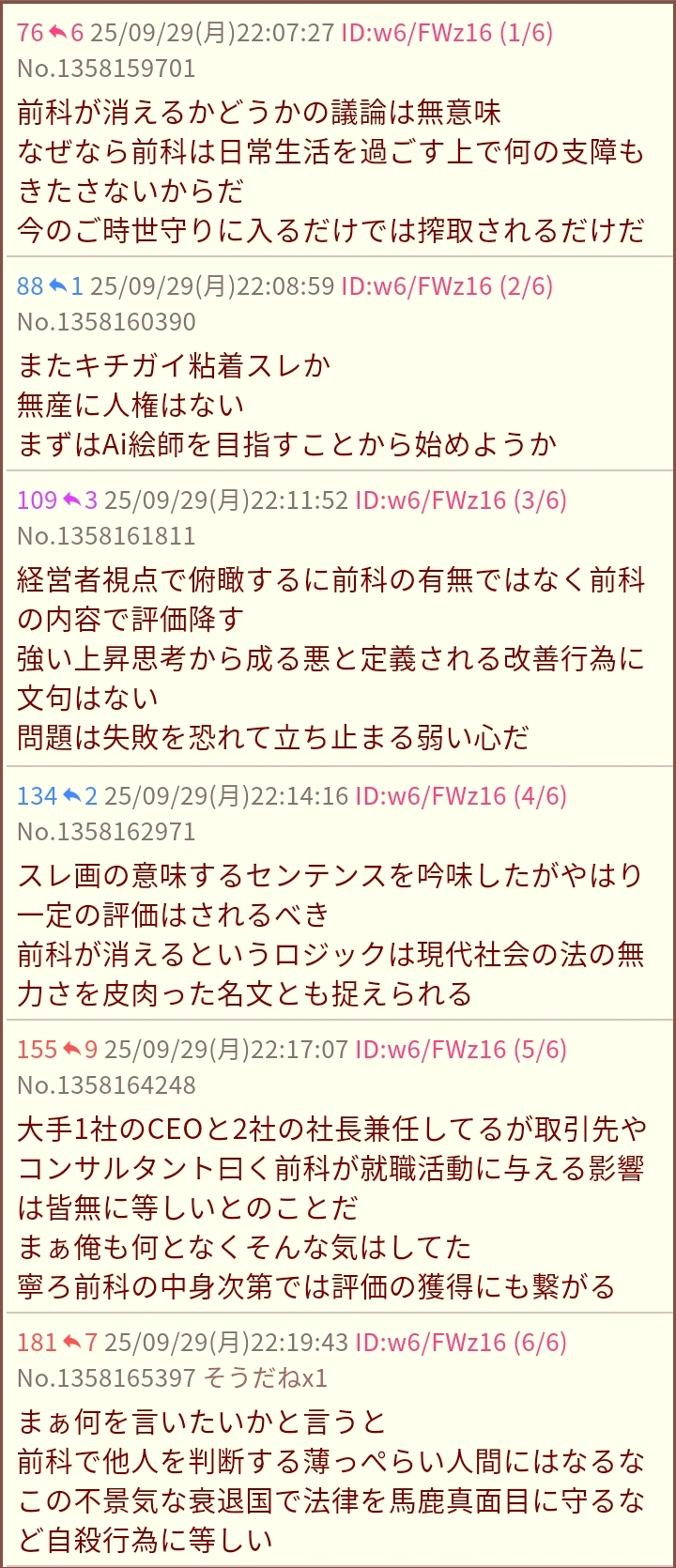Open the 6 replies to post 76
676x1568 pixels.
pos(66,33)
